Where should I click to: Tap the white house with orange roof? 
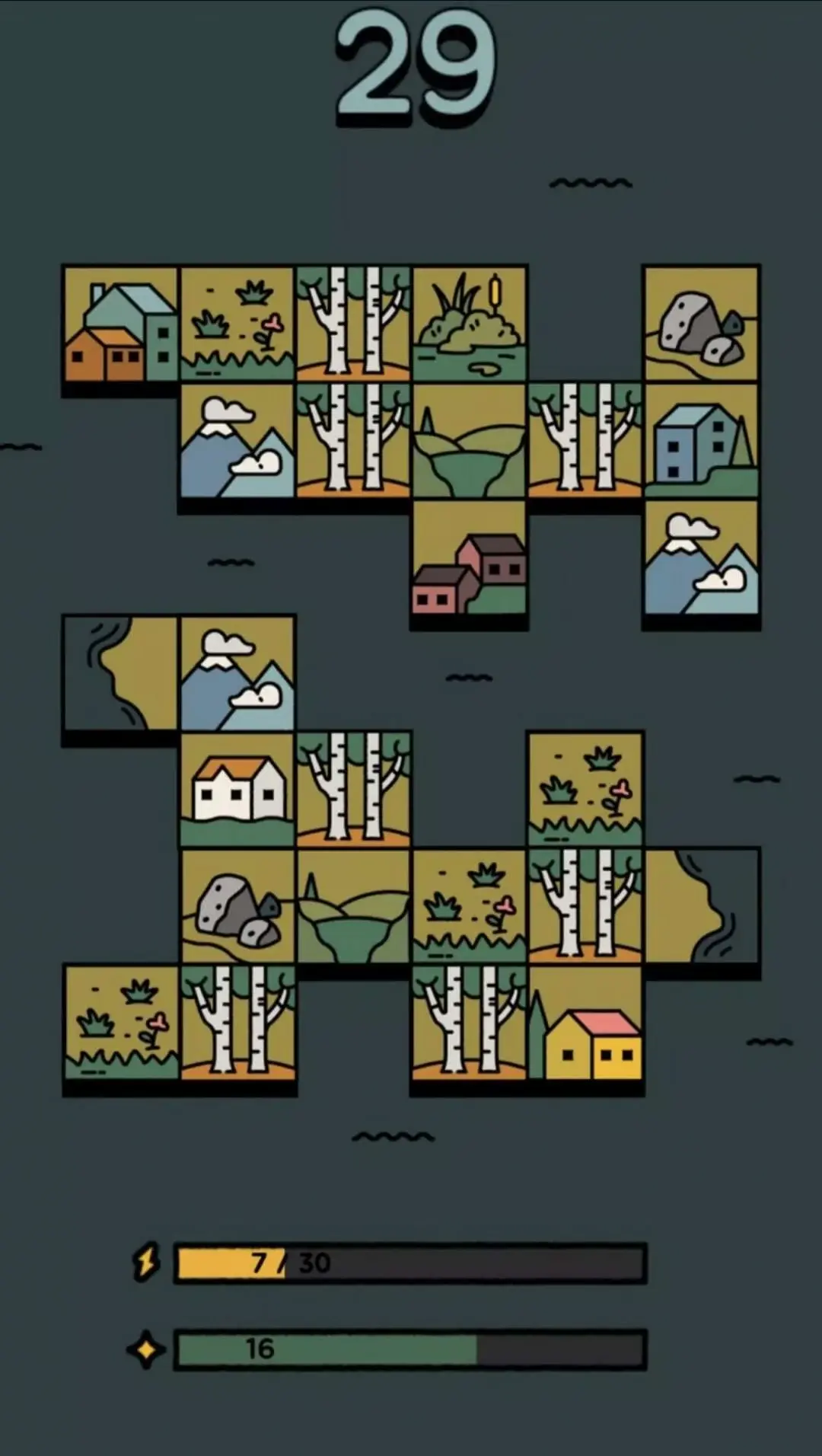coord(237,790)
